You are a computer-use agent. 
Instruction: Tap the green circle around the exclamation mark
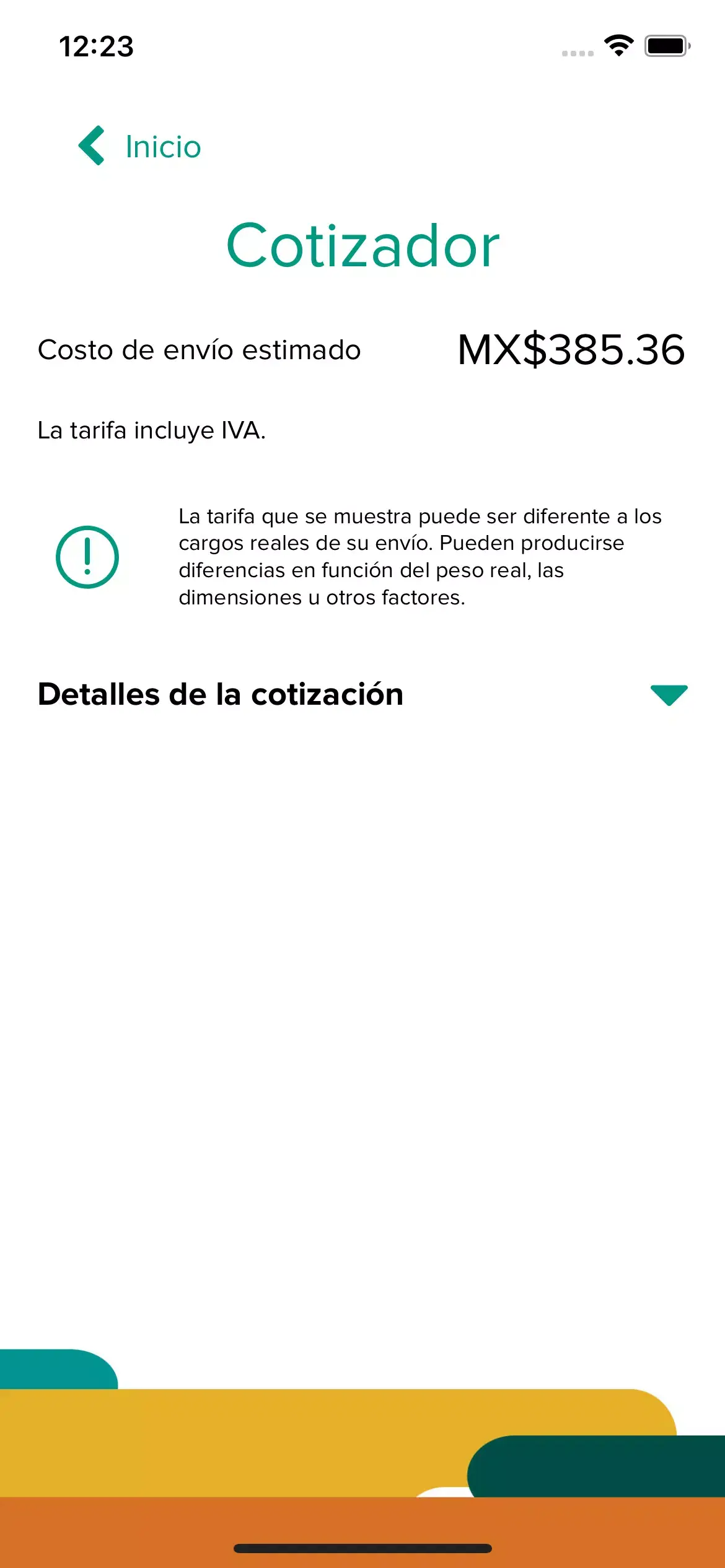pyautogui.click(x=87, y=556)
